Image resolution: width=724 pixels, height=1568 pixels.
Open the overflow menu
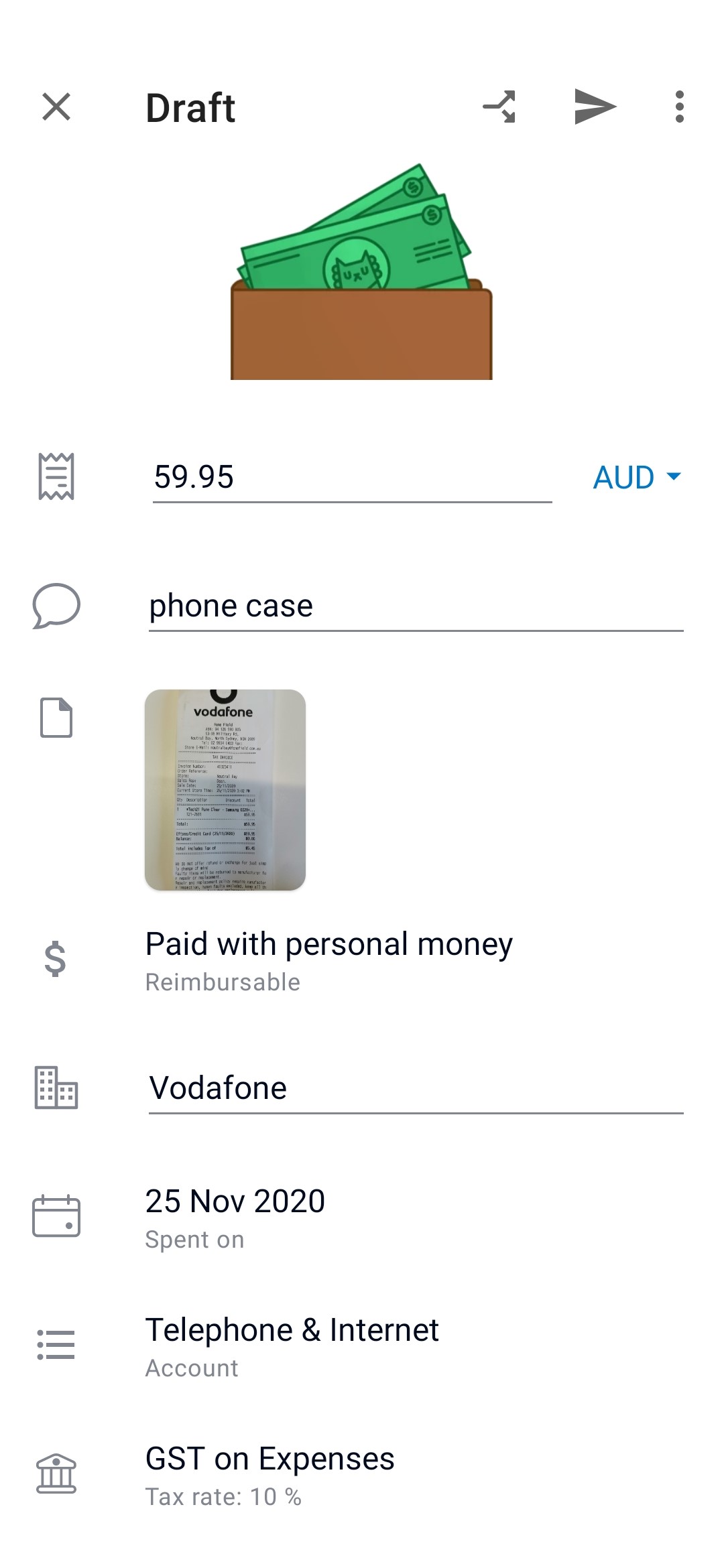coord(679,107)
